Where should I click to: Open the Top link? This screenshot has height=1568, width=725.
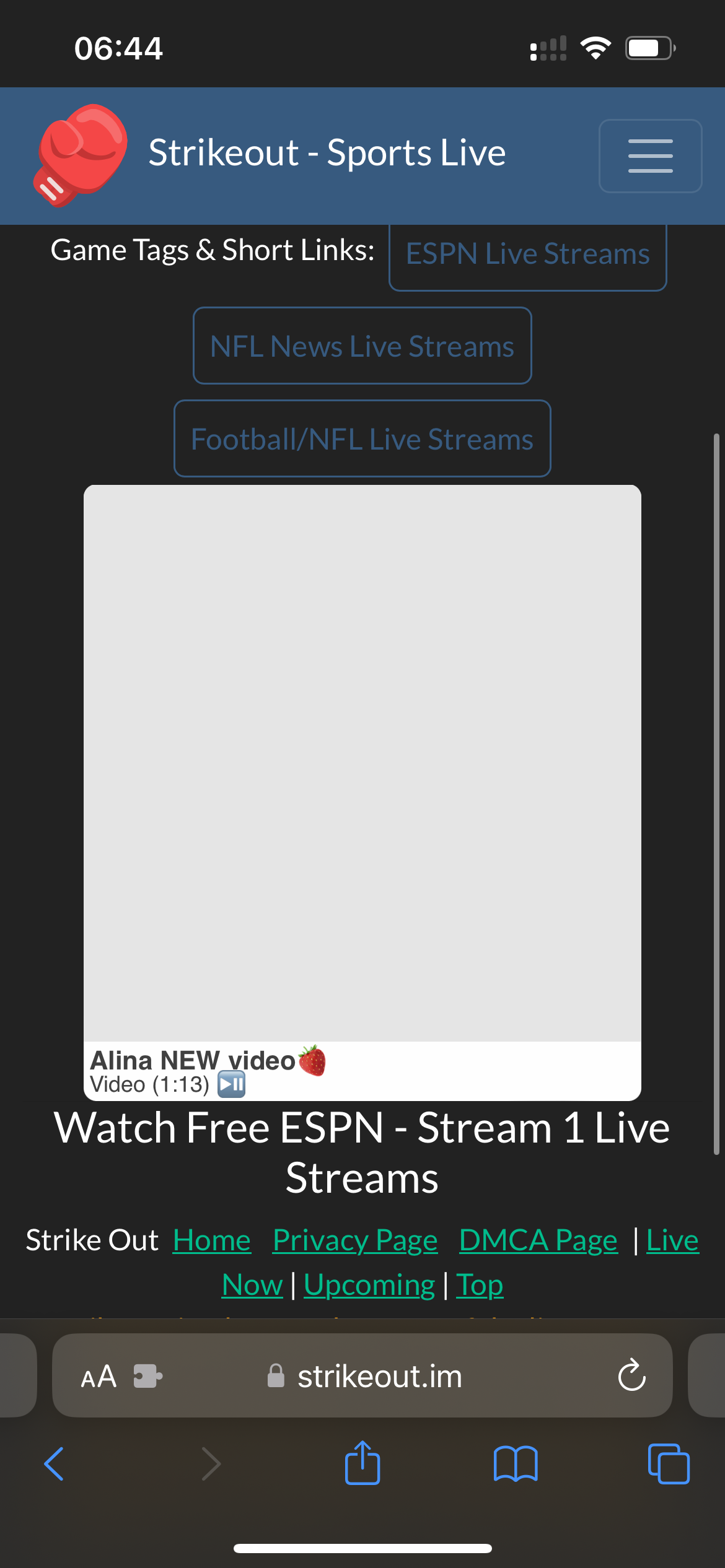click(x=480, y=1286)
